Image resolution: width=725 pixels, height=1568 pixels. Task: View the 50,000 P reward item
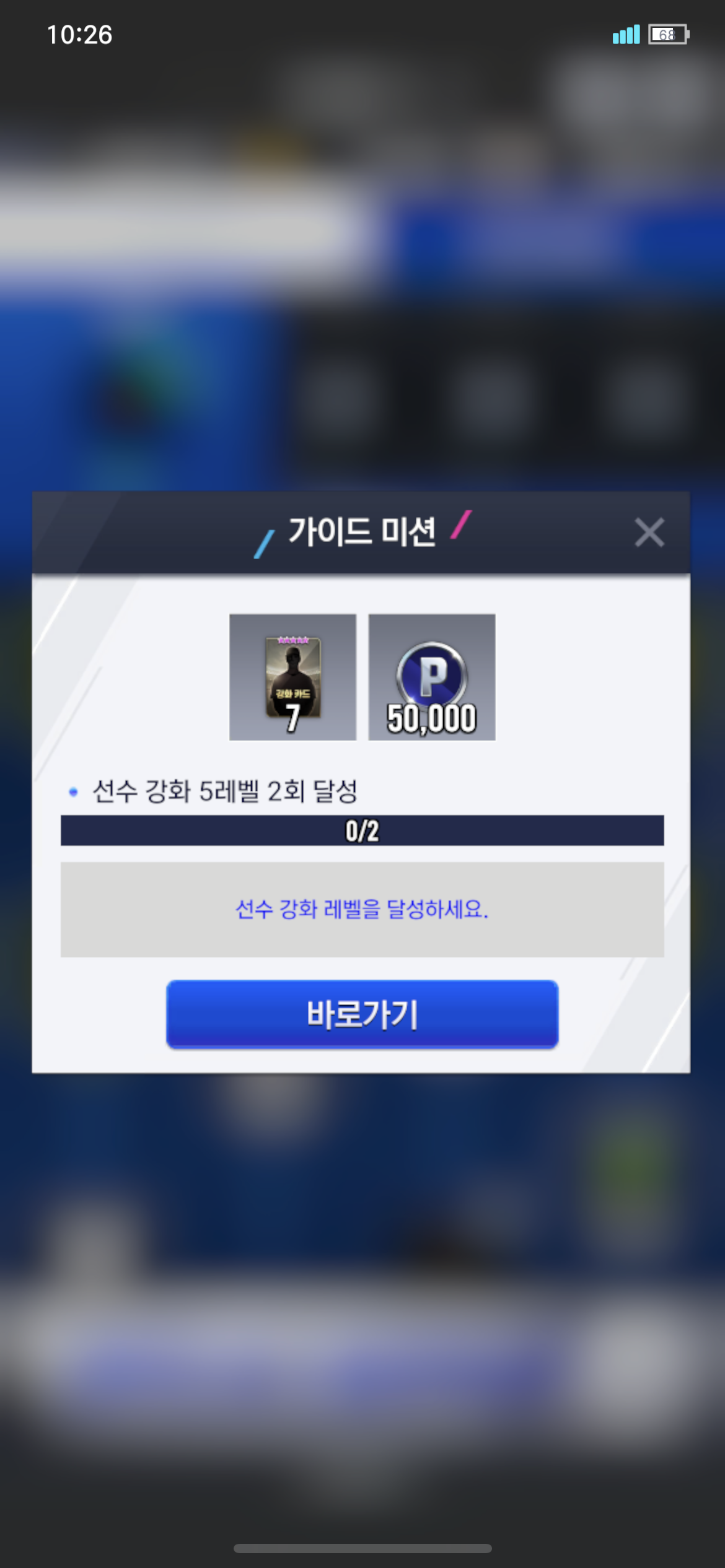432,677
